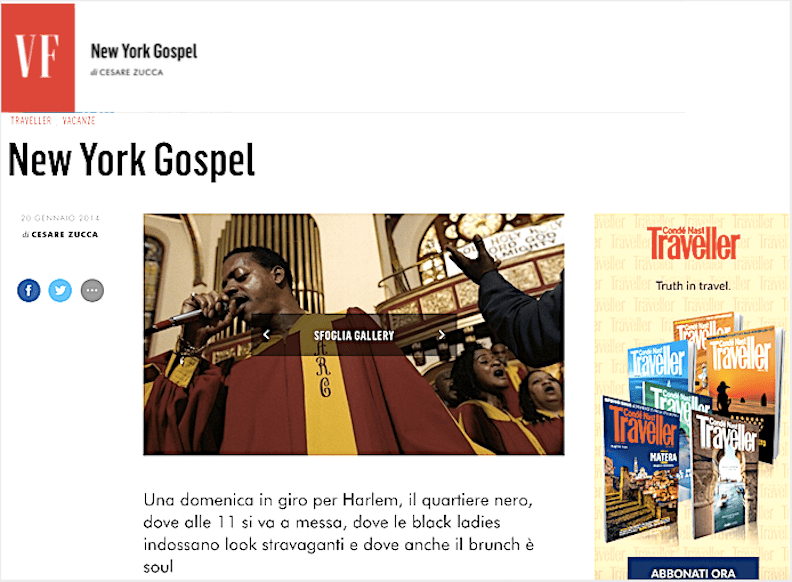The height and width of the screenshot is (582, 792).
Task: Go to next gallery photo
Action: 441,335
